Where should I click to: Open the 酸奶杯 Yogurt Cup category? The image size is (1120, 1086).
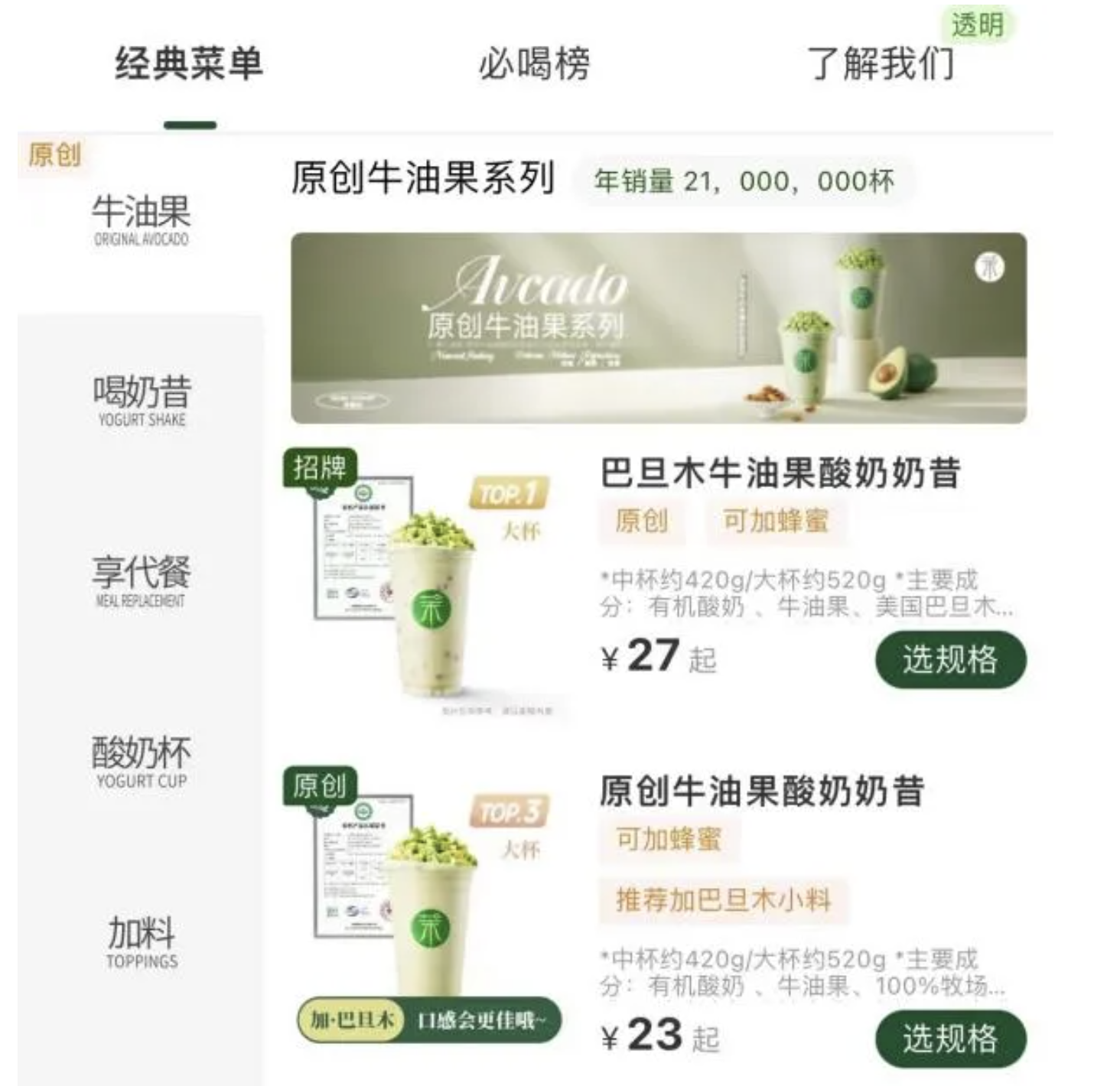[141, 760]
